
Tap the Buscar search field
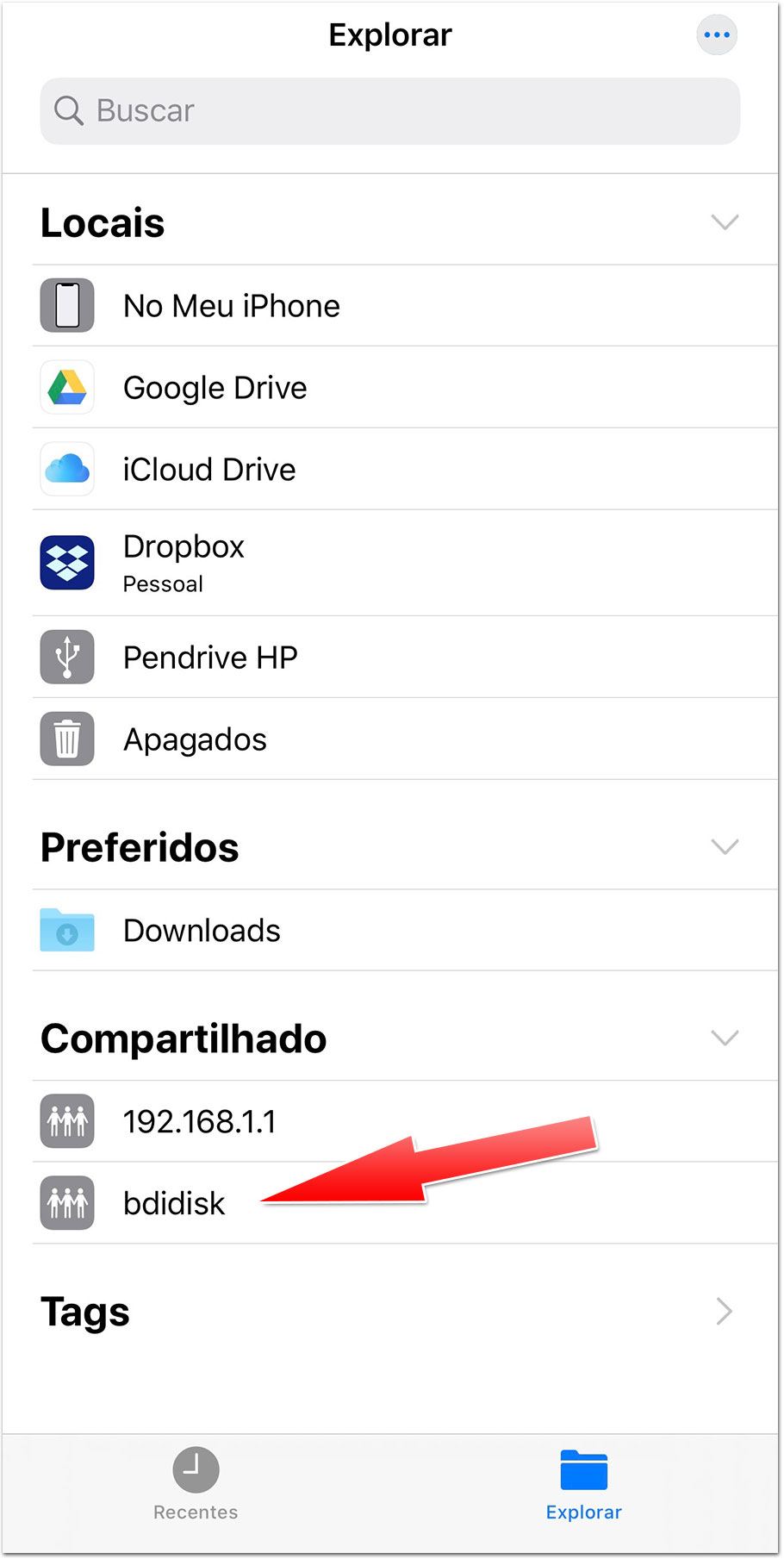(x=389, y=111)
